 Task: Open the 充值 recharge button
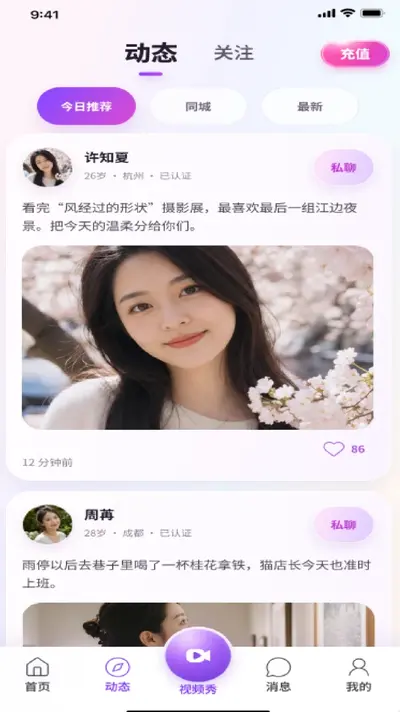[x=355, y=54]
